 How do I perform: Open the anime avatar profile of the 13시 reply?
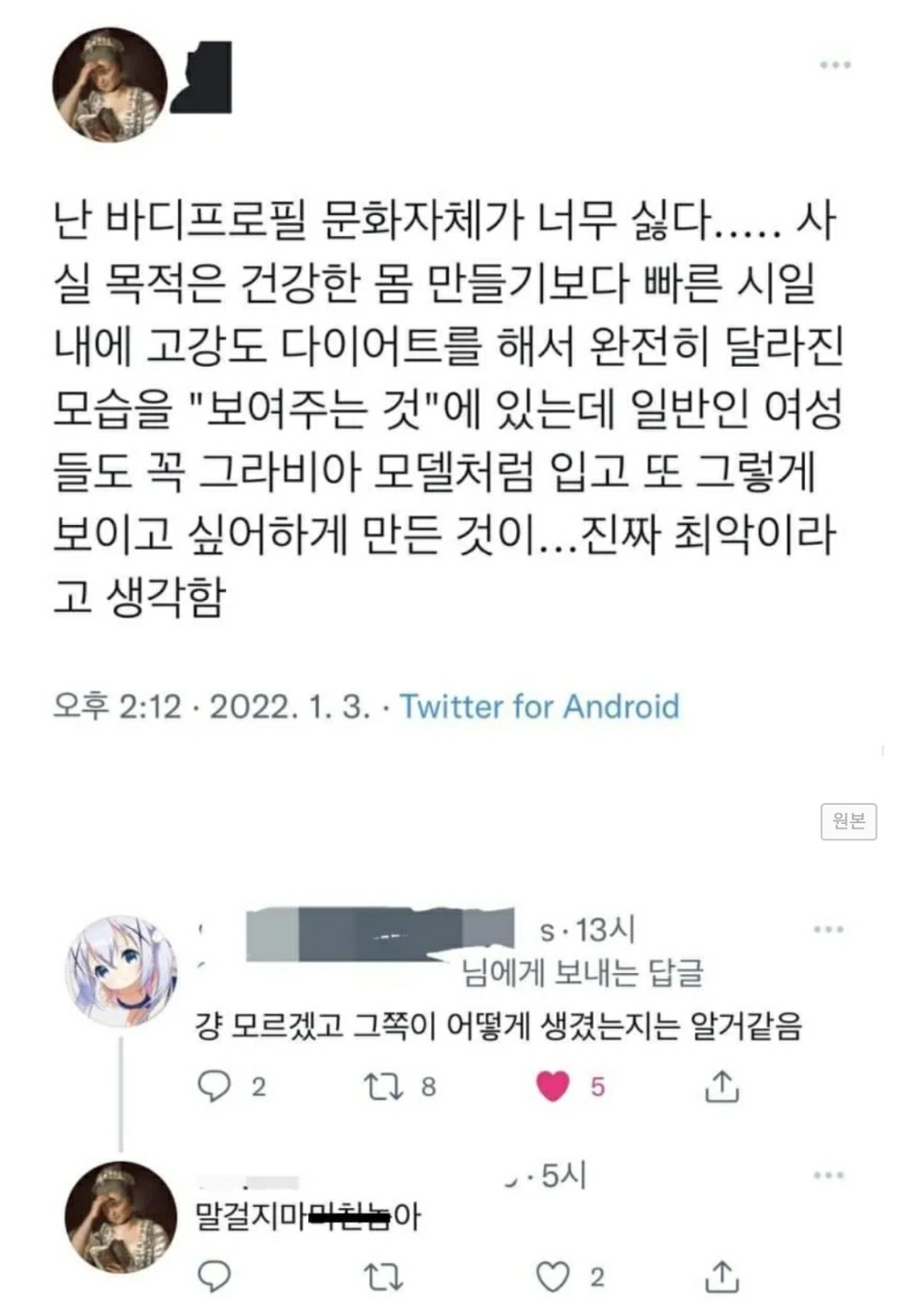(121, 970)
